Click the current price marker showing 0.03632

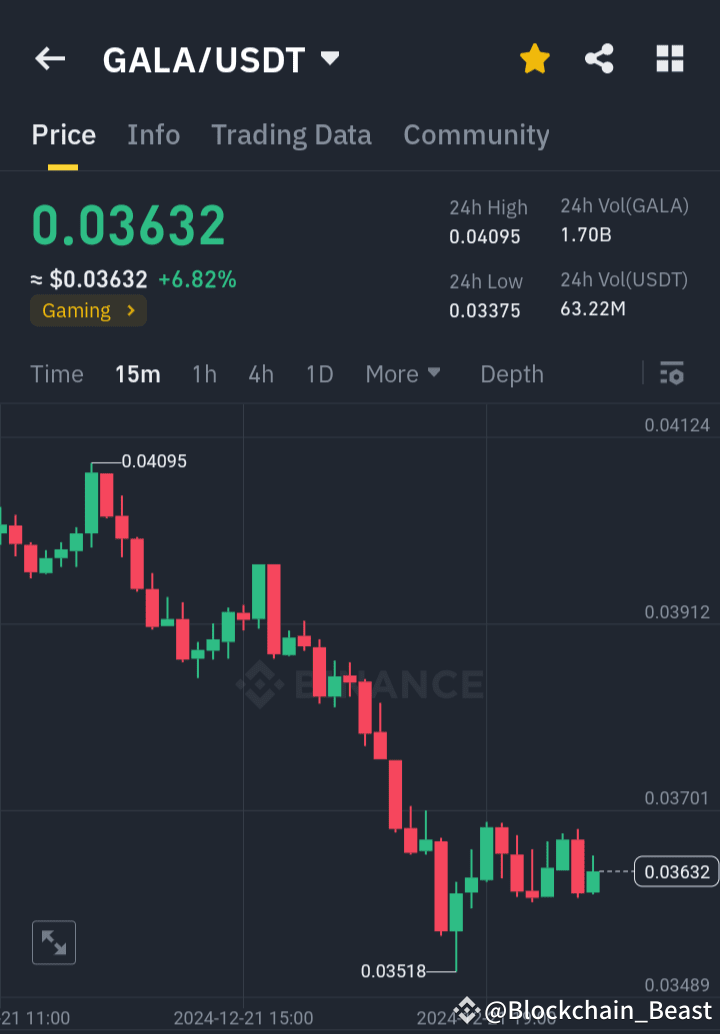[x=675, y=872]
